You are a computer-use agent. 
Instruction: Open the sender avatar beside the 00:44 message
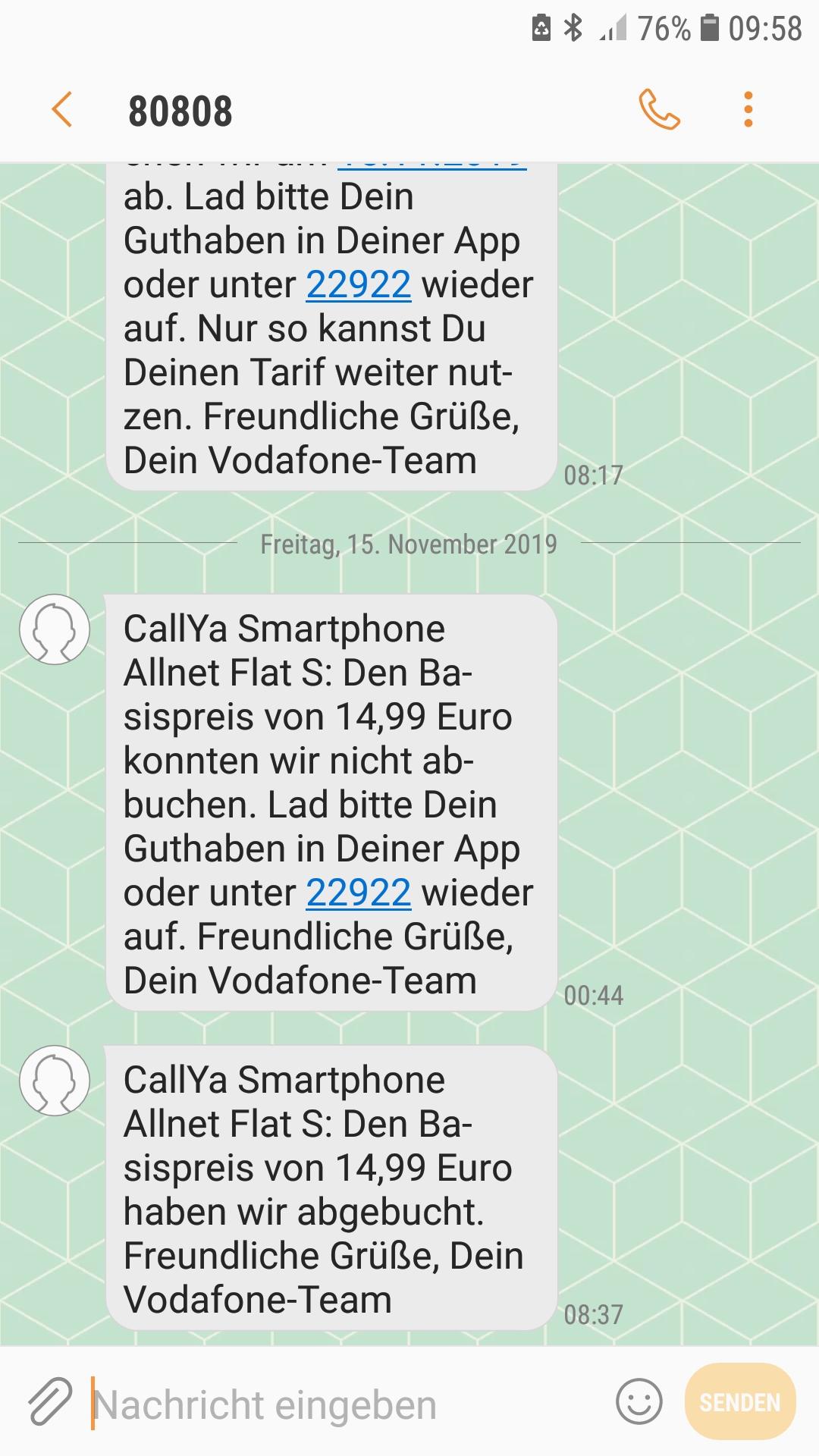coord(55,629)
